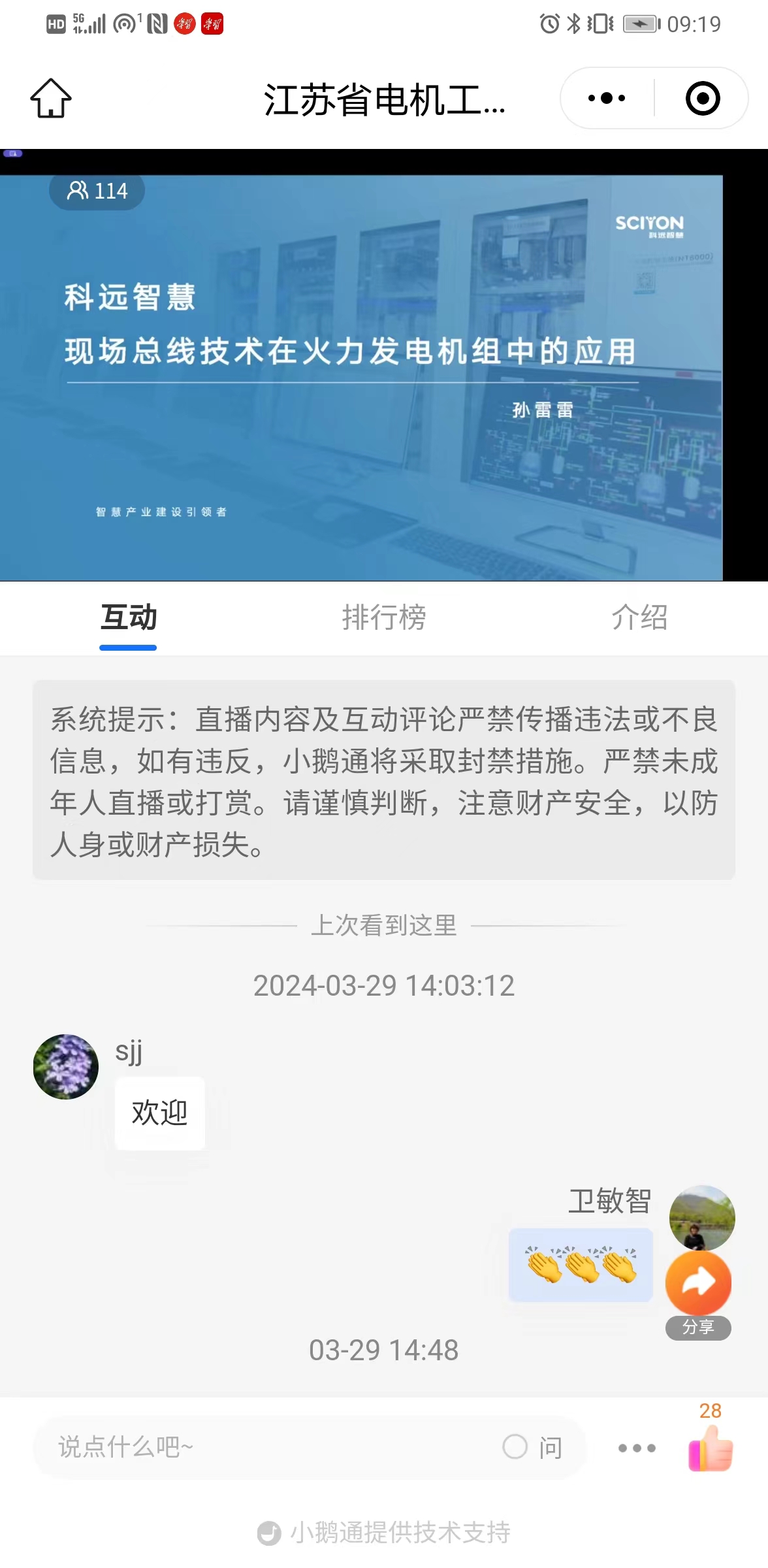Switch to the 介绍 tab

[x=639, y=617]
